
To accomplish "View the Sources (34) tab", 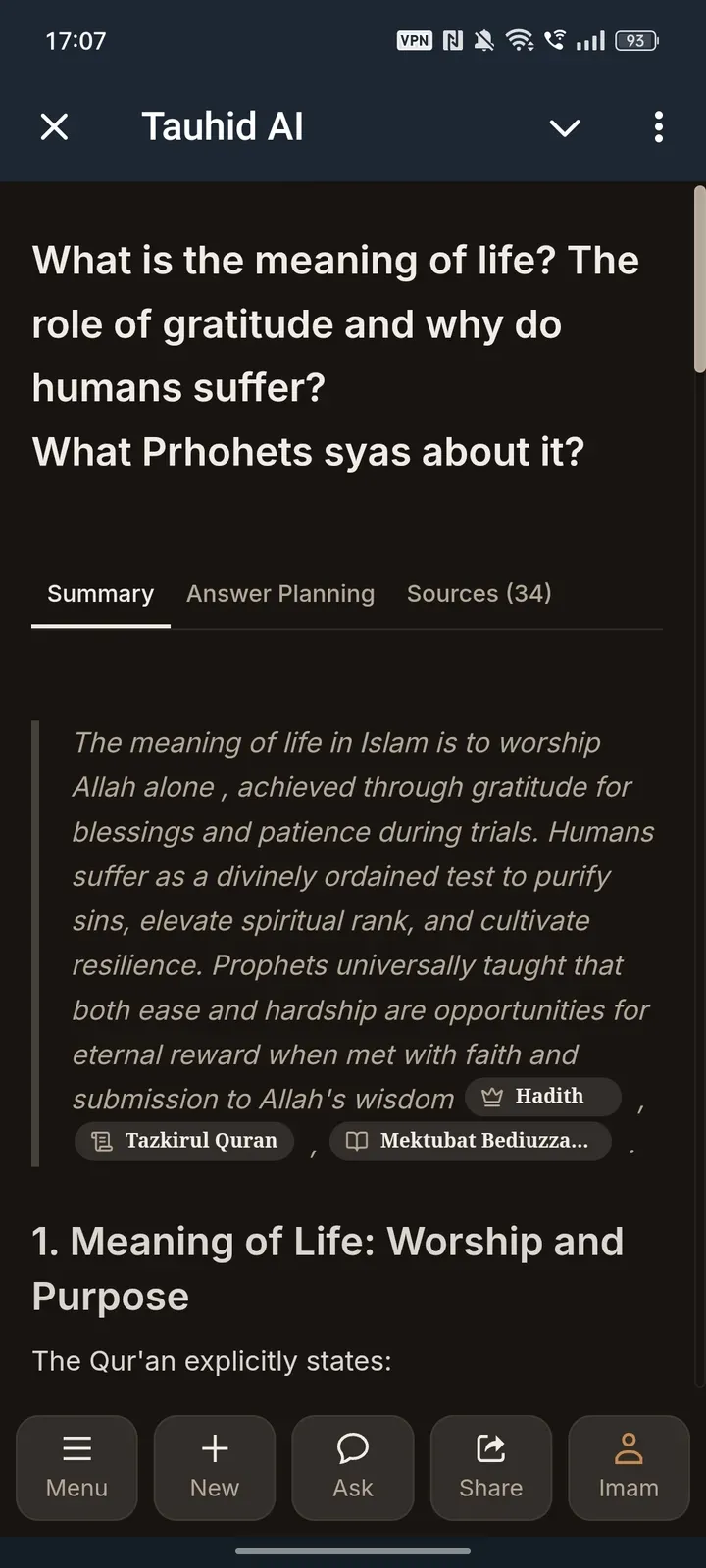I will 479,594.
